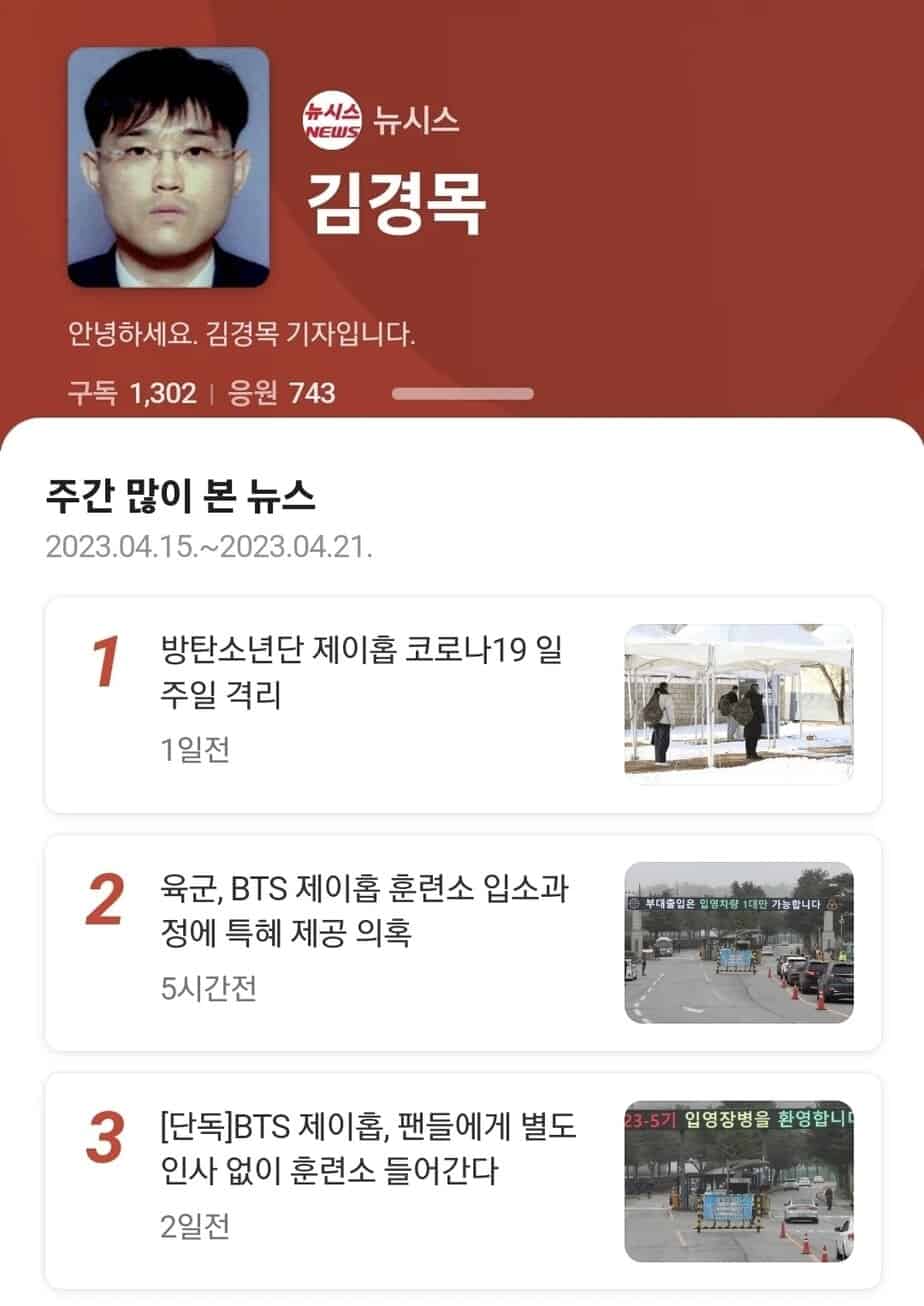Image resolution: width=924 pixels, height=1306 pixels.
Task: Visit the 뉴시스 press page
Action: [414, 121]
